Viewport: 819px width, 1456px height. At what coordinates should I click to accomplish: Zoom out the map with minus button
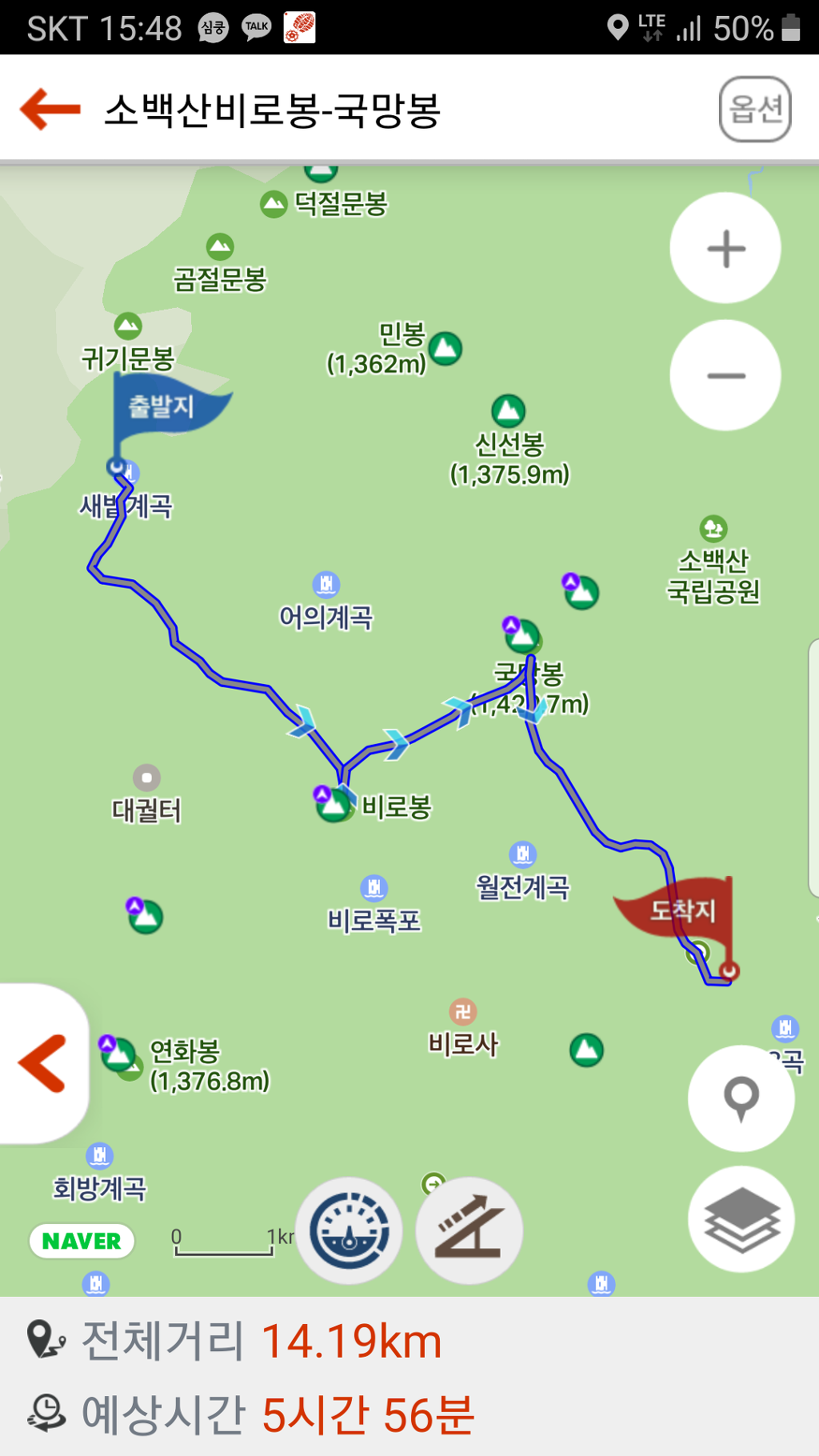point(725,375)
